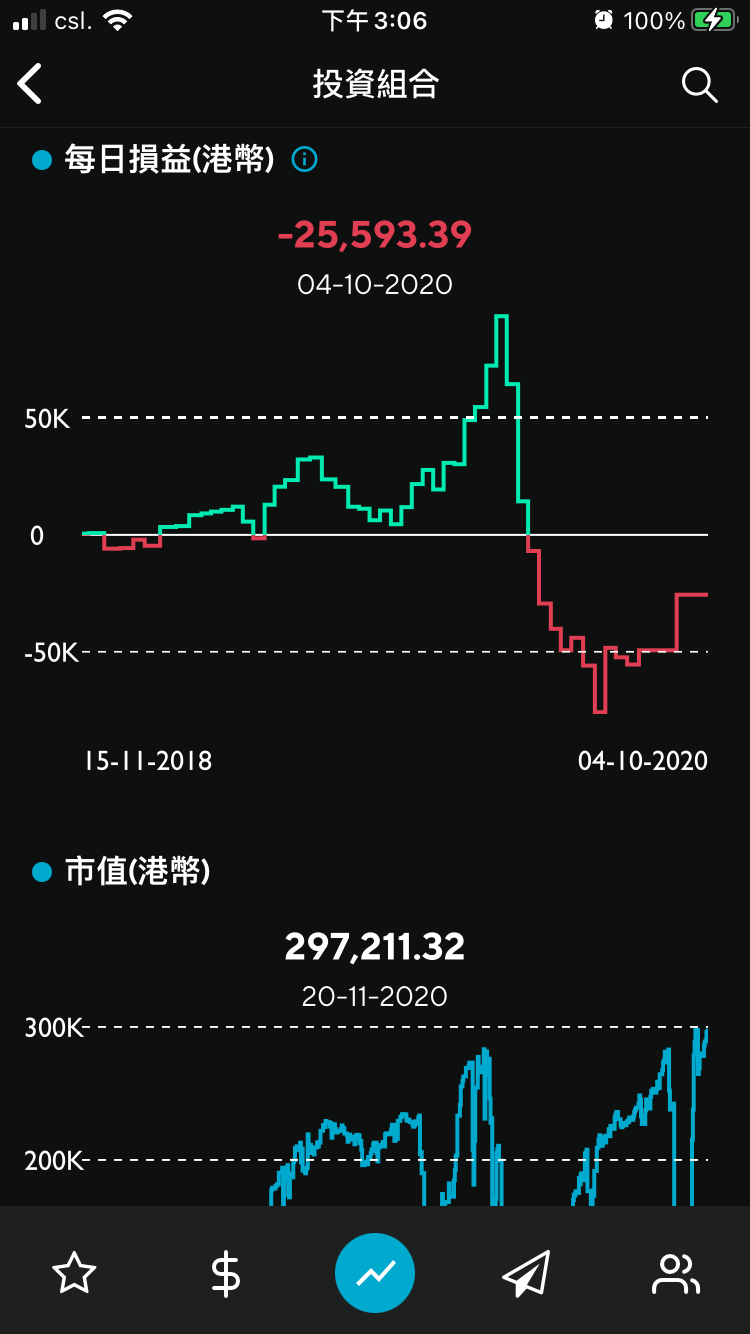Select the highlighted portfolio chart tab
Screen dimensions: 750x1334
[x=375, y=1272]
